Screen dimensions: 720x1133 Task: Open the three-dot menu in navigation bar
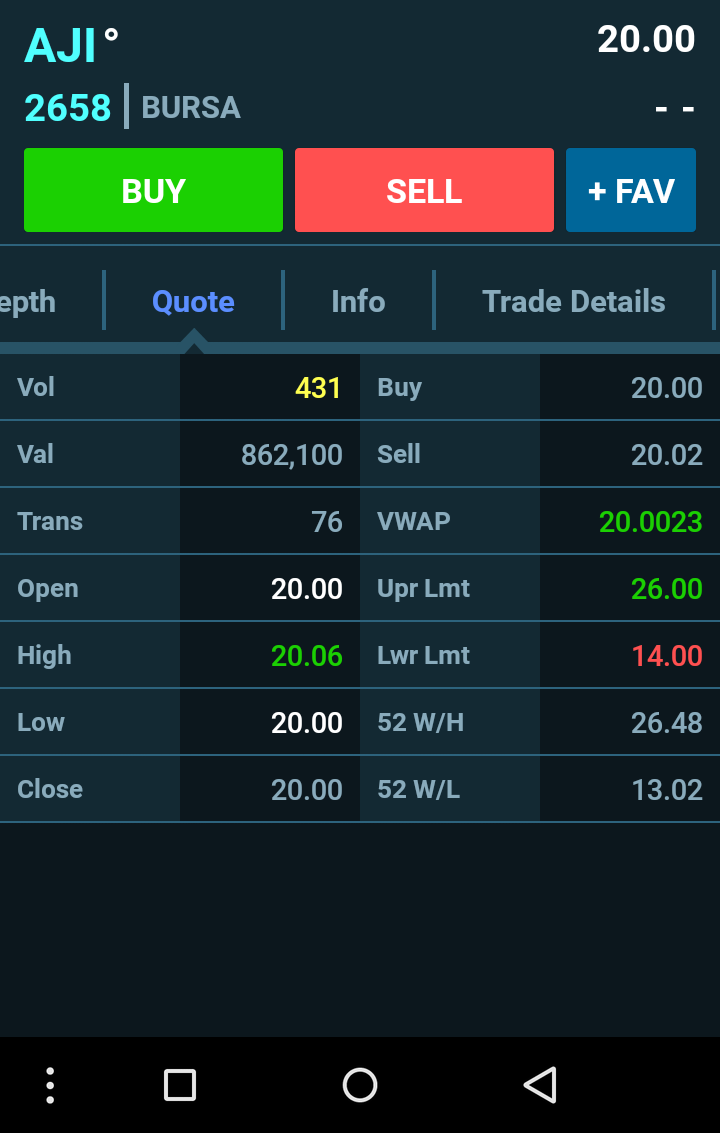[50, 1085]
